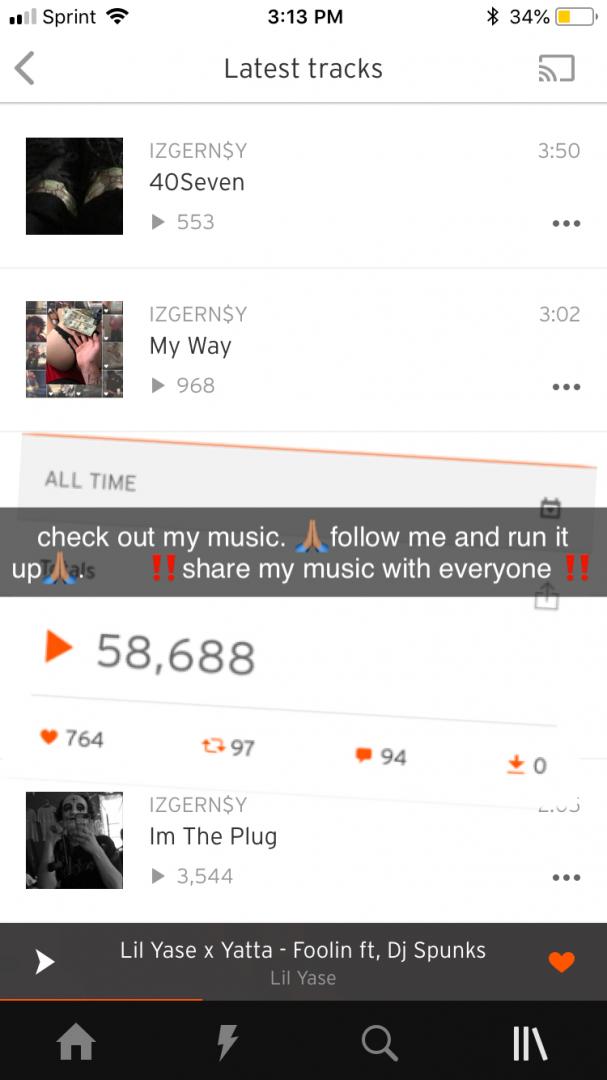
Task: Go back from Latest tracks
Action: (24, 68)
